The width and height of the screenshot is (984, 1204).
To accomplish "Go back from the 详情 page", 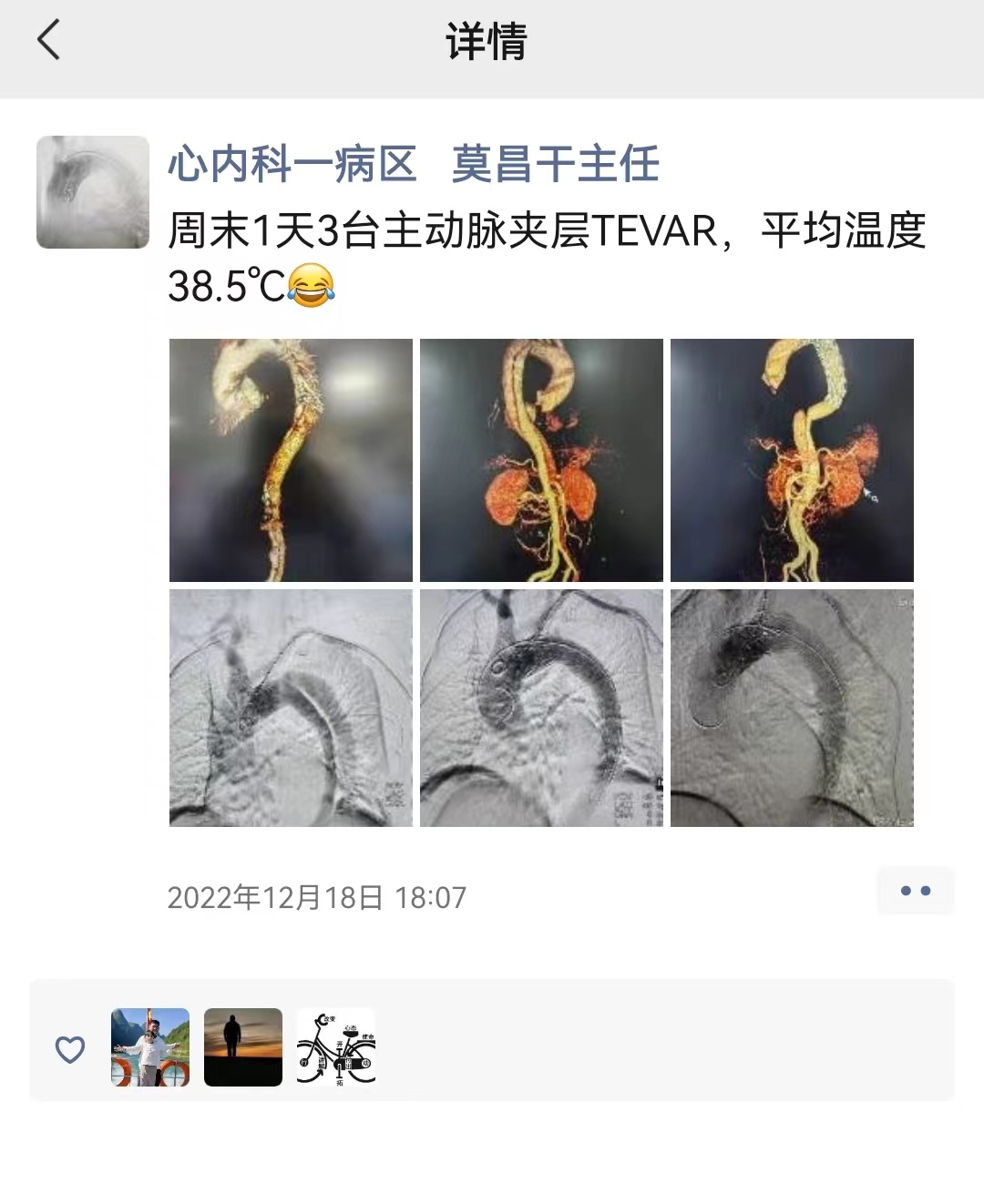I will [x=49, y=41].
